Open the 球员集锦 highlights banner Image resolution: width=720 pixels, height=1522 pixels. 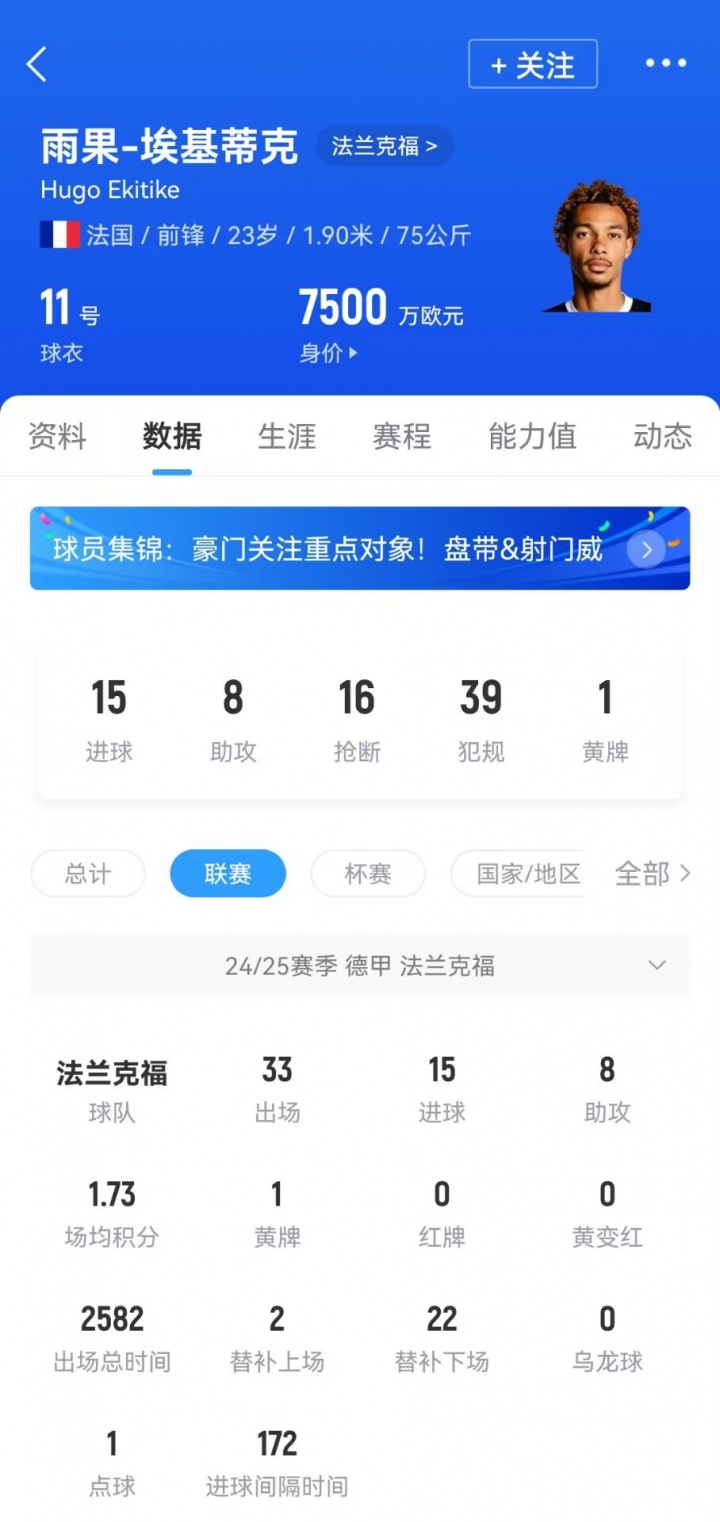tap(360, 548)
